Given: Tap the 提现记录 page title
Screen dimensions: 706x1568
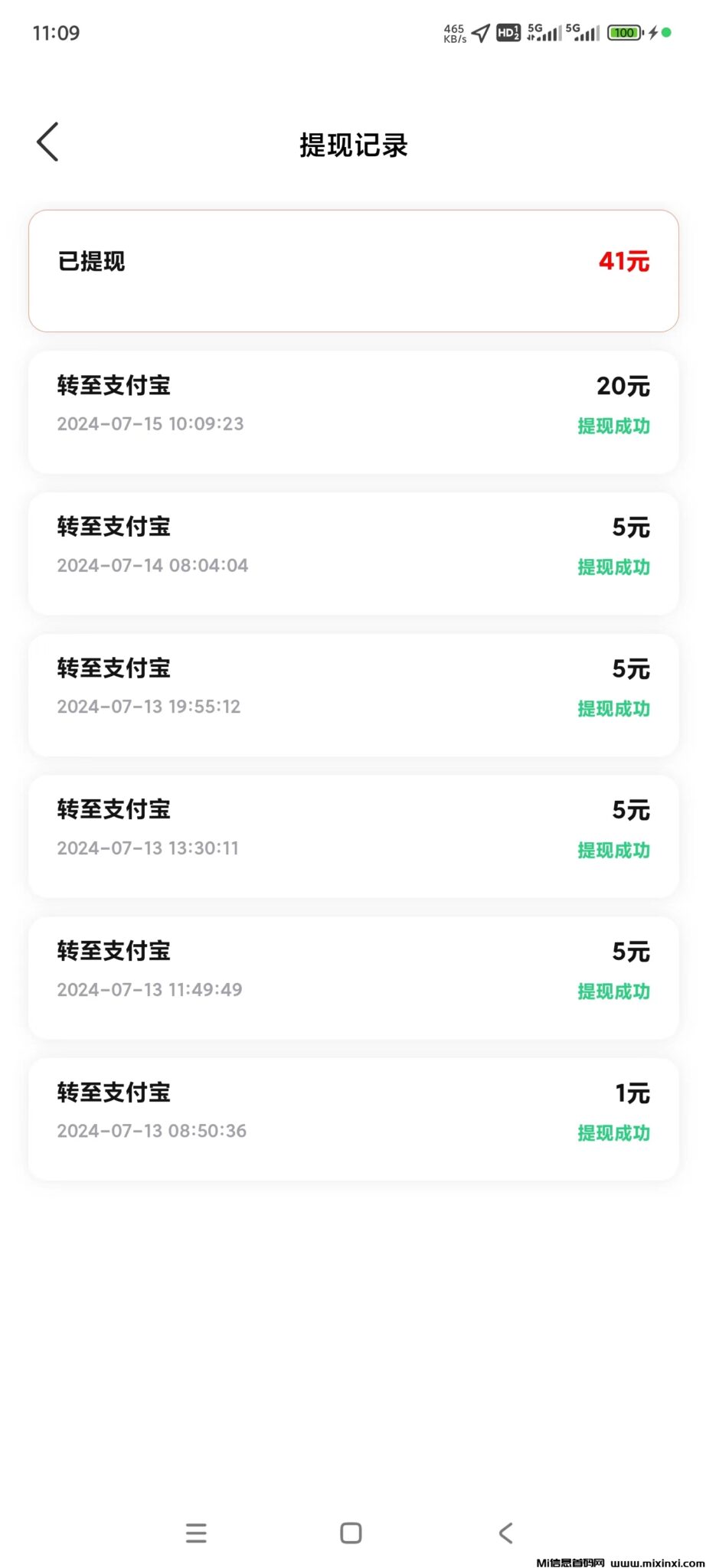Looking at the screenshot, I should pyautogui.click(x=353, y=145).
